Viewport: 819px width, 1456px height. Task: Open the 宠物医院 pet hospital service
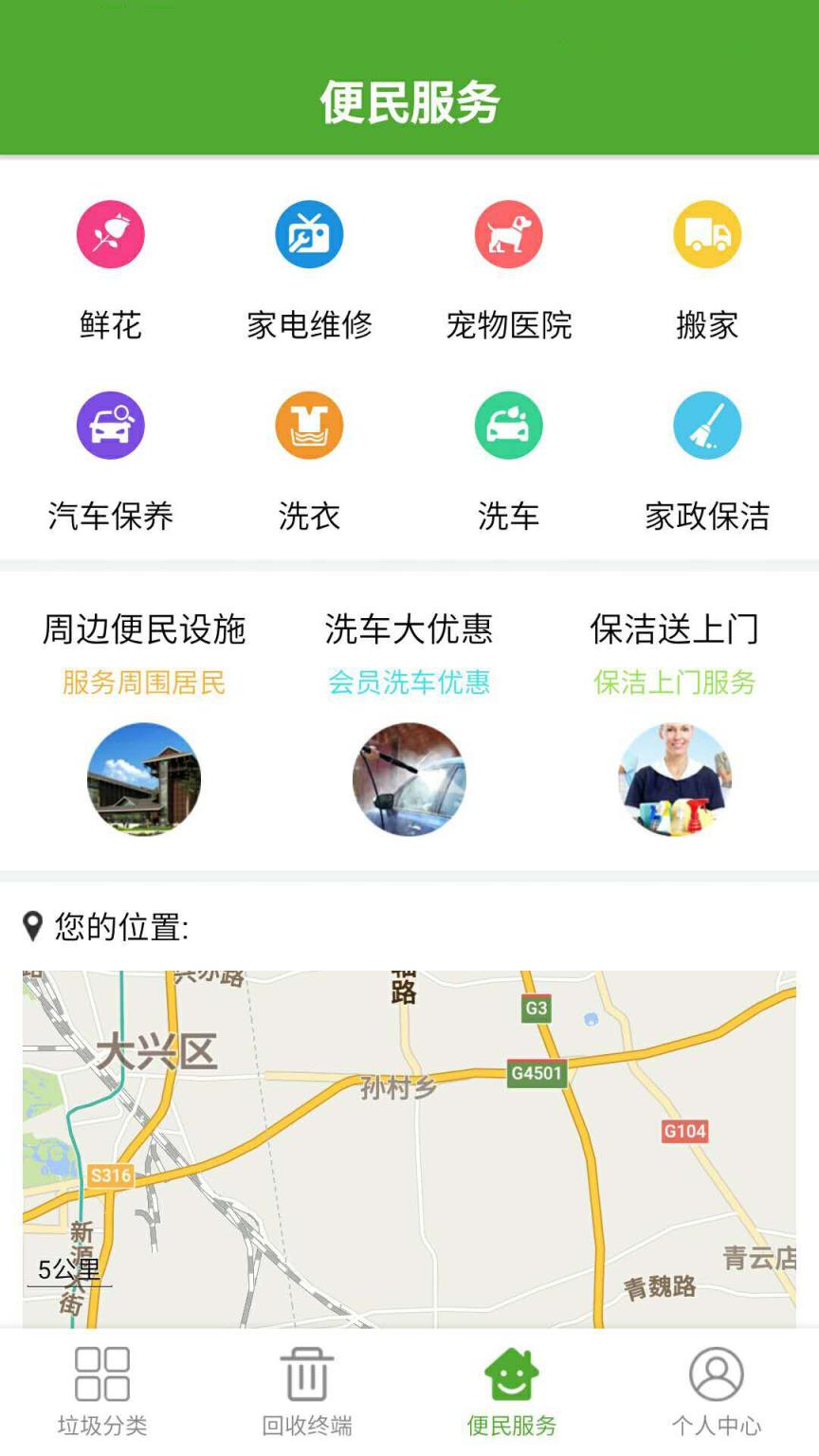(508, 233)
